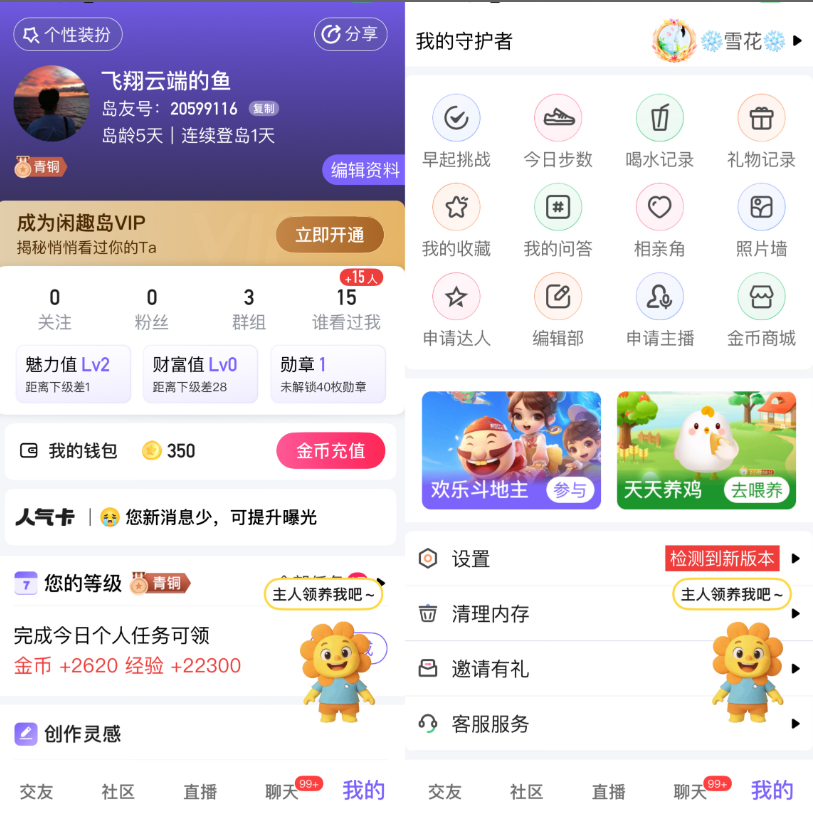This screenshot has width=813, height=818.
Task: Copy the island ID with 复制
Action: coord(263,109)
